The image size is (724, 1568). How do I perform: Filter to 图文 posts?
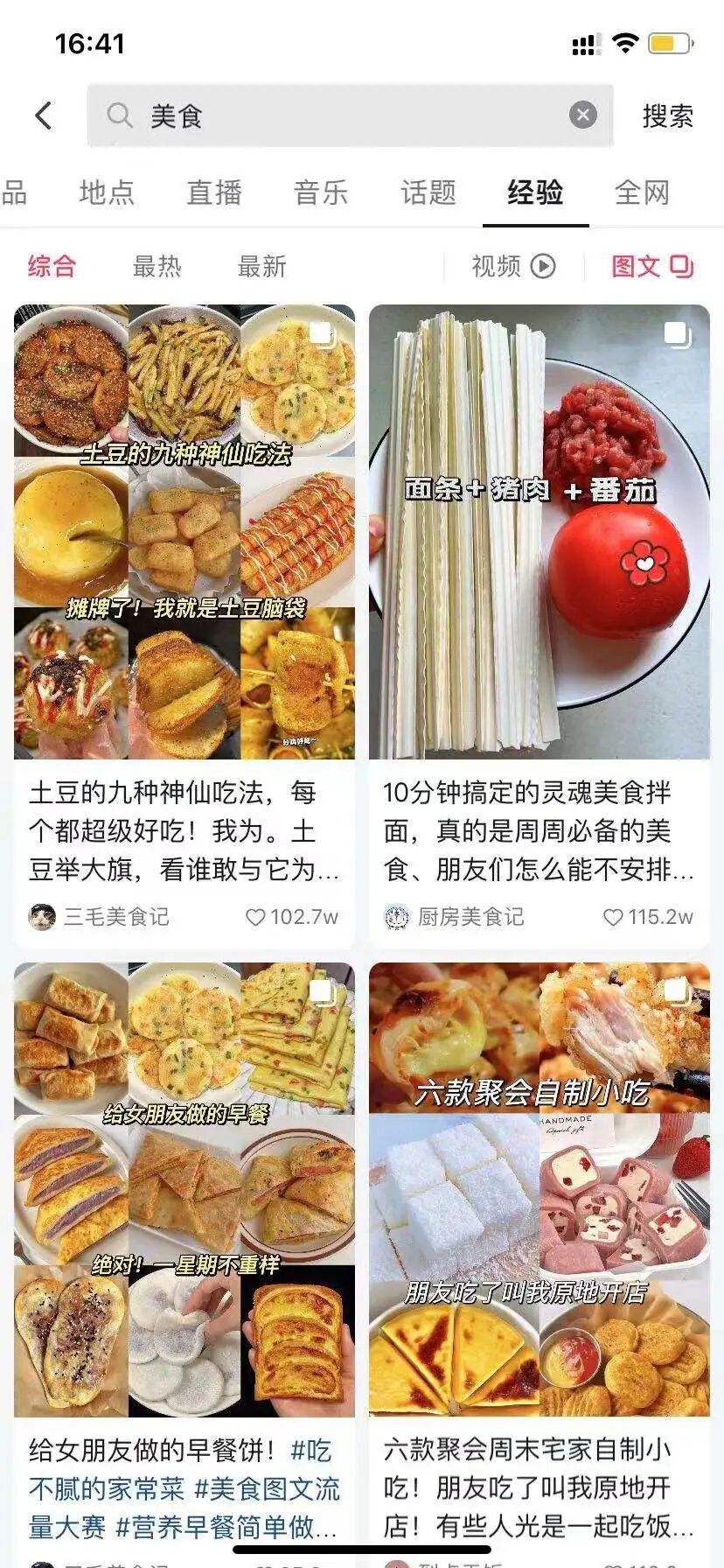coord(652,266)
